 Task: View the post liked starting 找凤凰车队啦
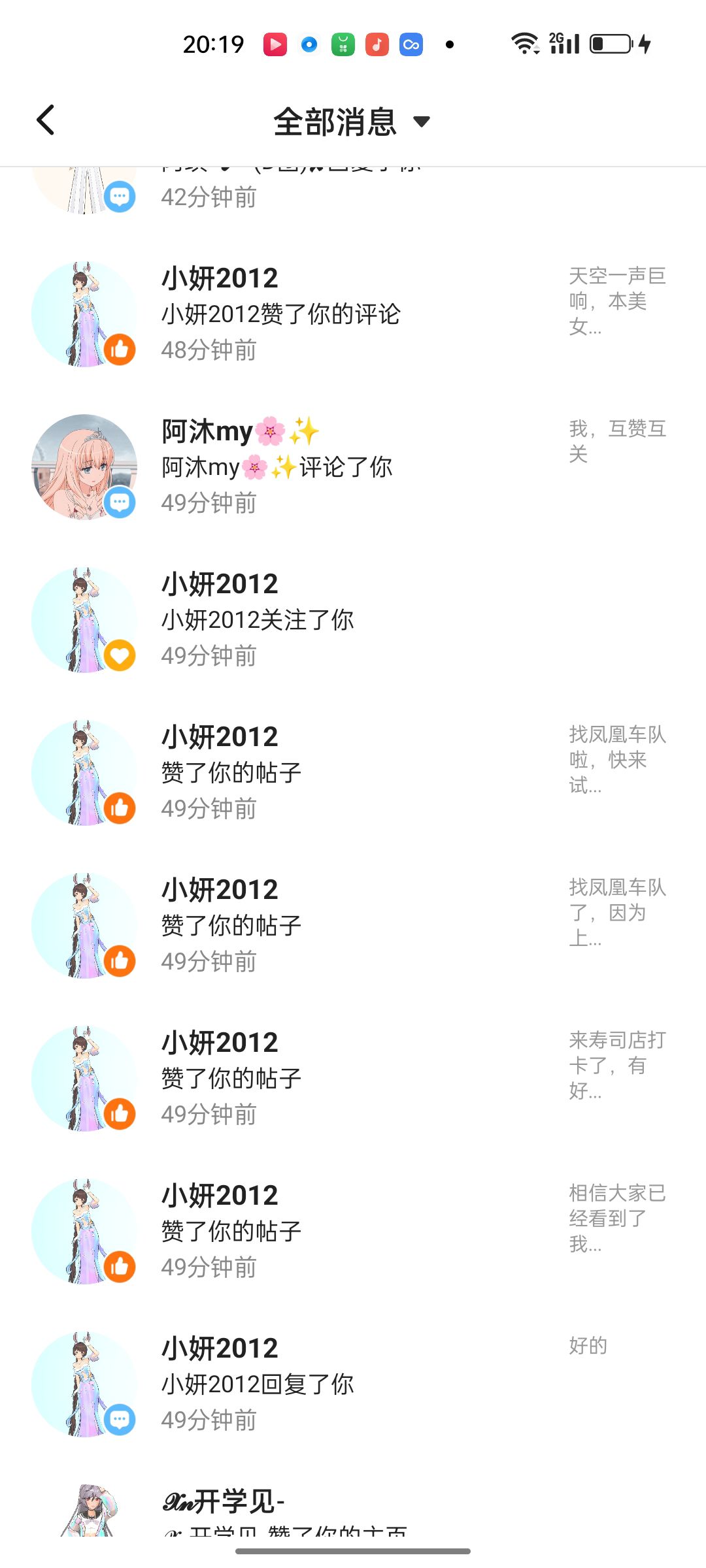point(617,760)
